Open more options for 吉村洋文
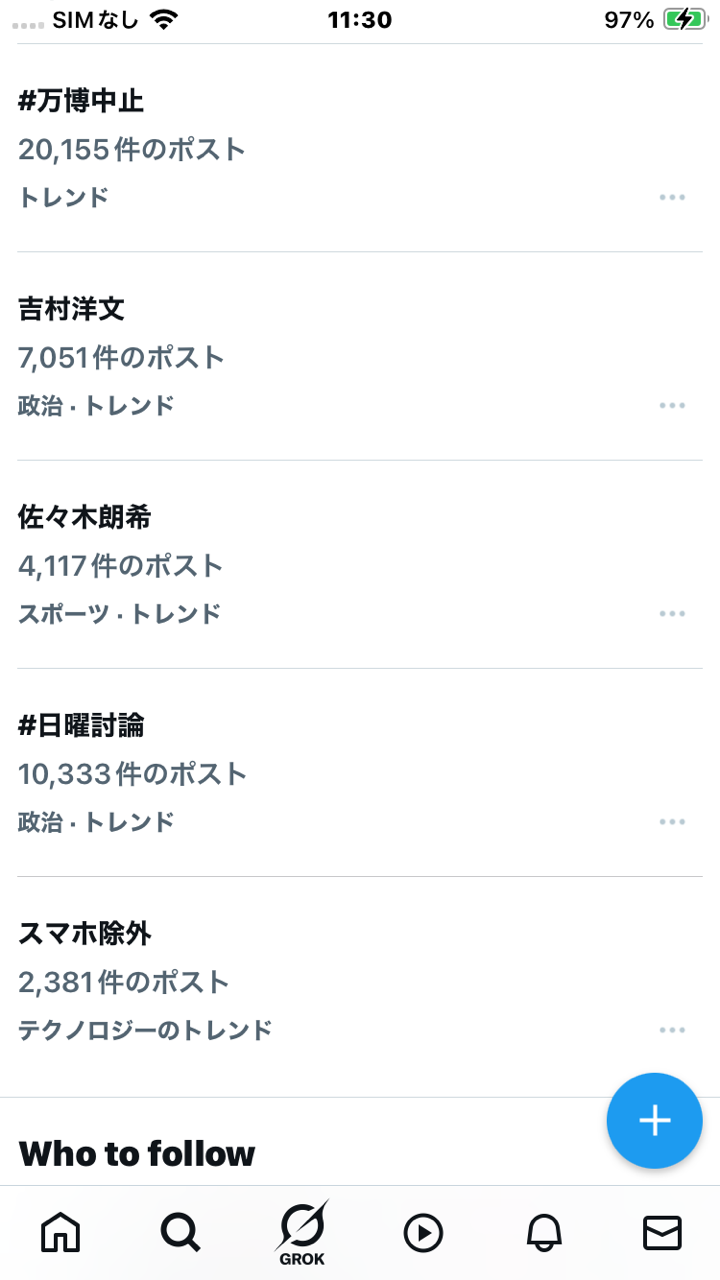 [x=672, y=405]
